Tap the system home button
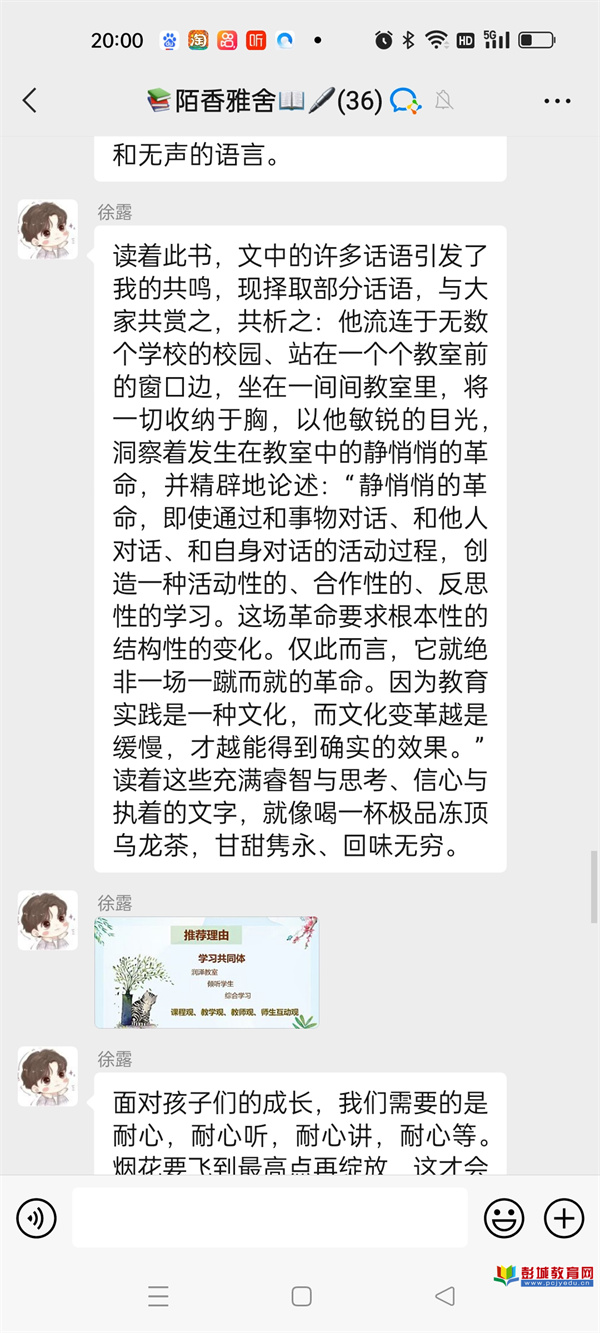600x1333 pixels. pyautogui.click(x=301, y=1297)
